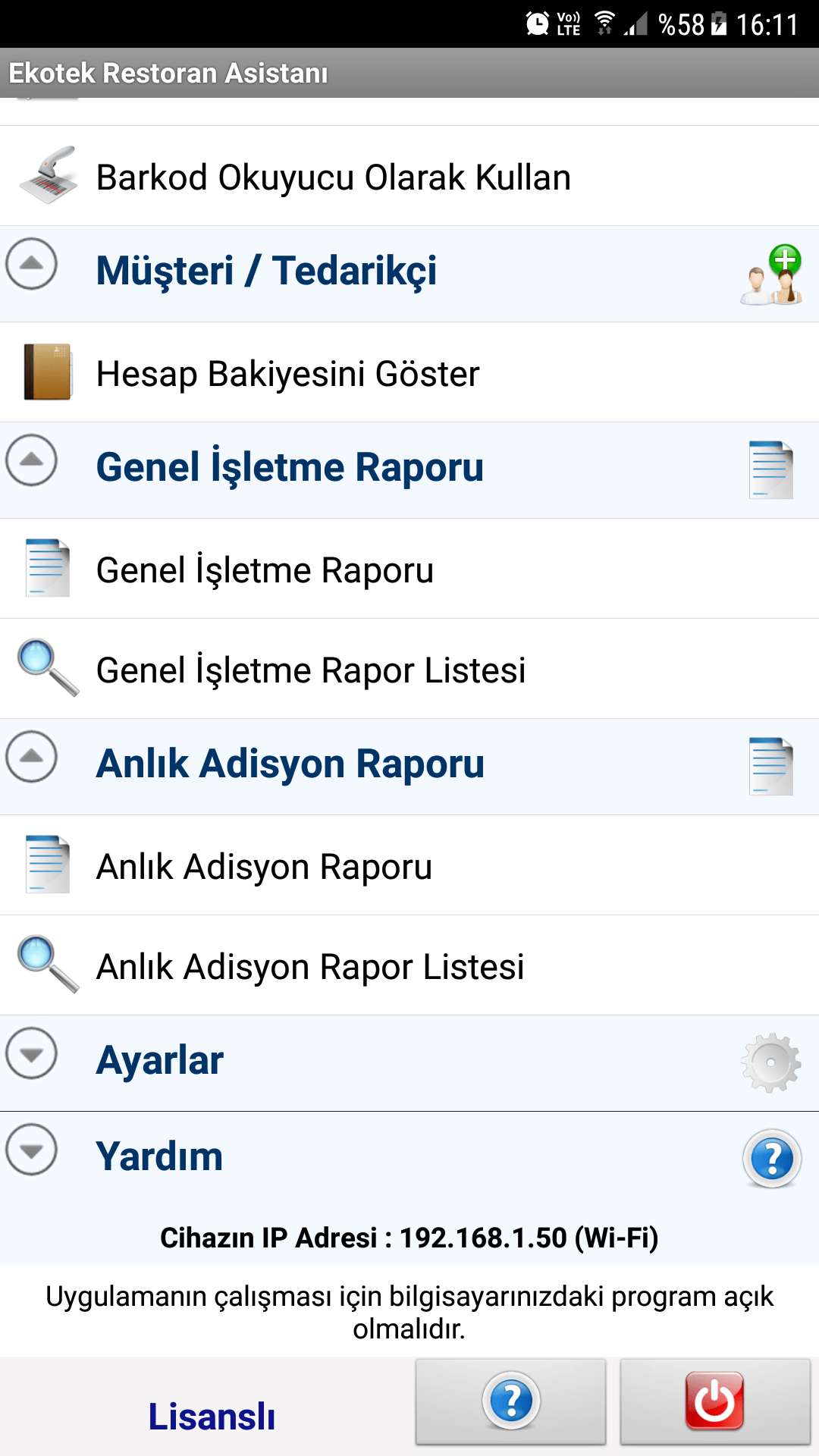The height and width of the screenshot is (1456, 819).
Task: Select the account book icon for Hesap Bakiyesini
Action: [x=47, y=372]
